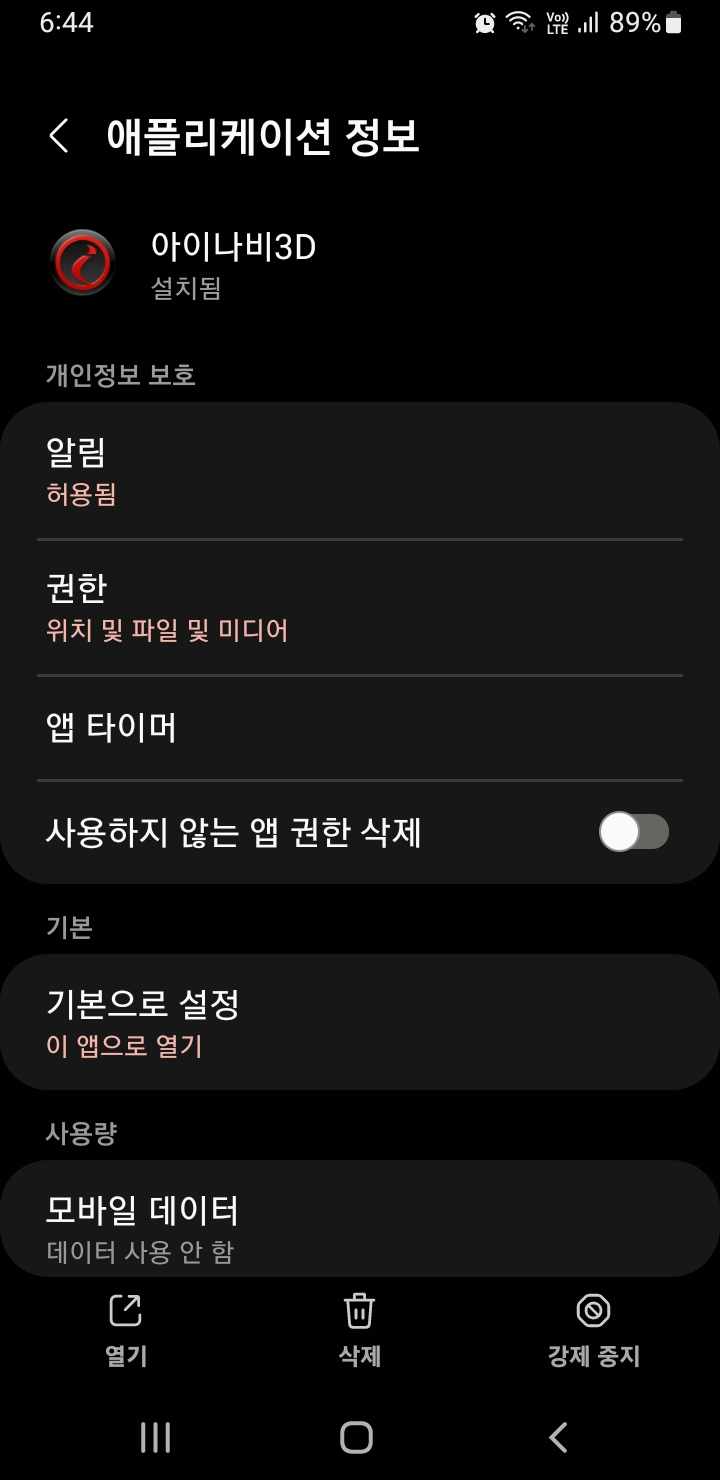This screenshot has width=720, height=1480.
Task: Tap 삭제 to uninstall the app
Action: pyautogui.click(x=359, y=1330)
